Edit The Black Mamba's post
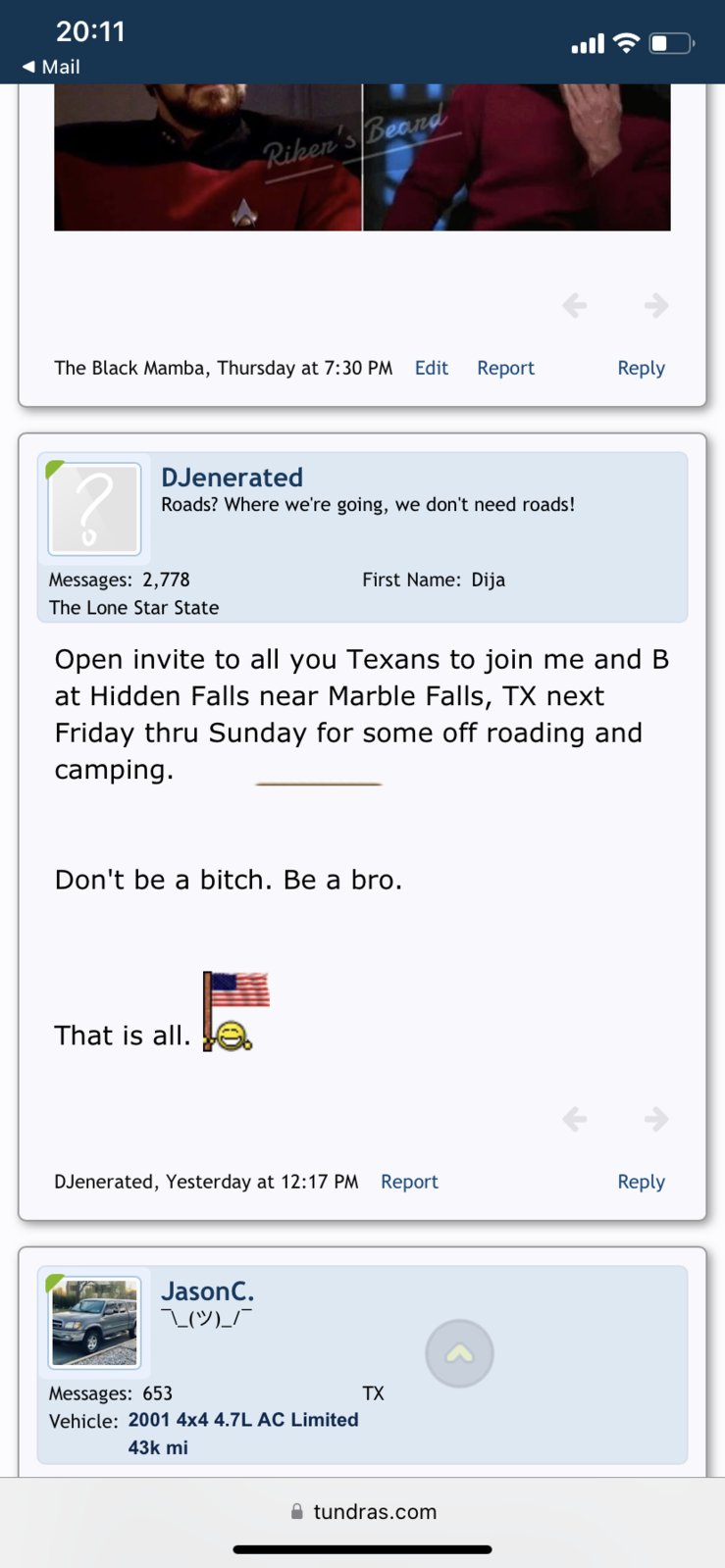Viewport: 725px width, 1568px height. coord(431,368)
